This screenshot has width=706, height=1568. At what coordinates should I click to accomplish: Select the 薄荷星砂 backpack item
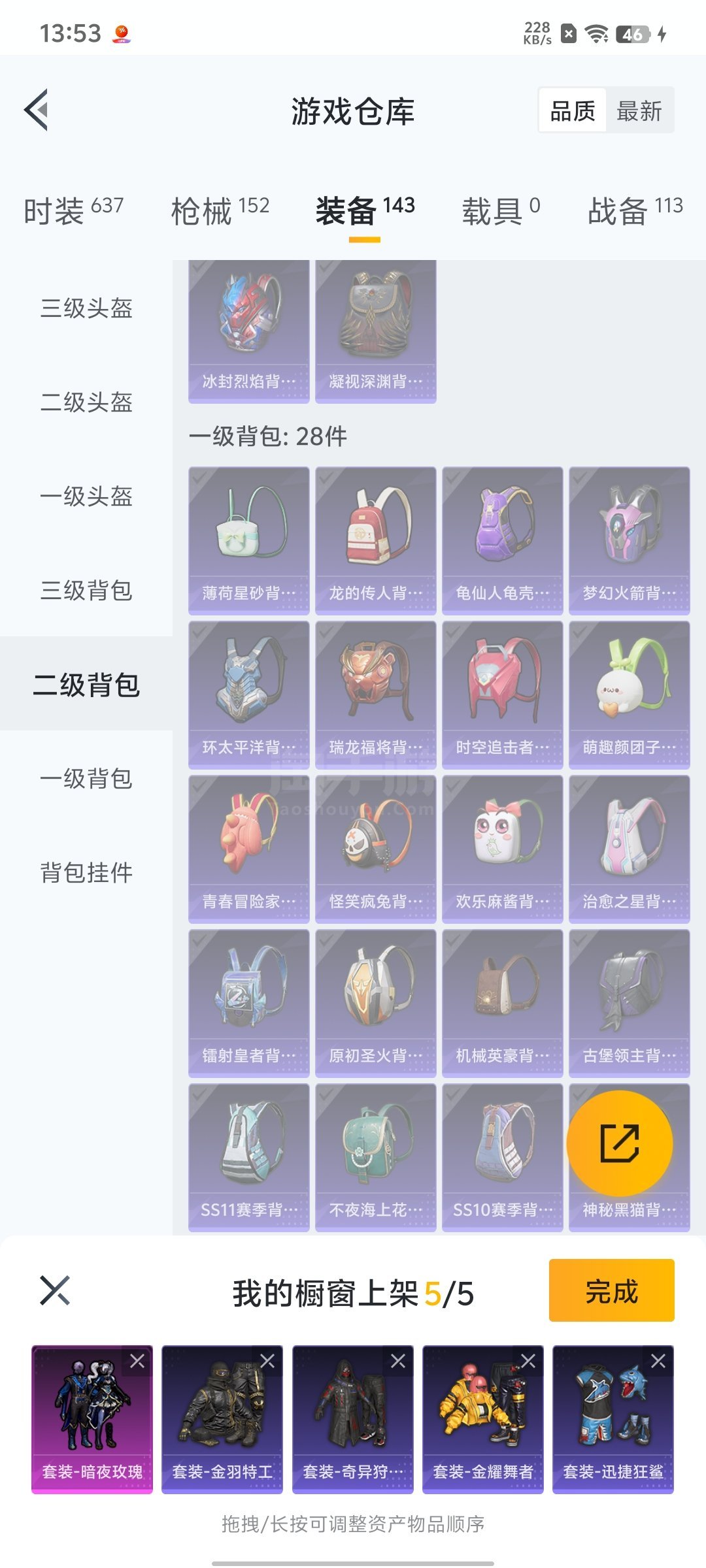248,540
